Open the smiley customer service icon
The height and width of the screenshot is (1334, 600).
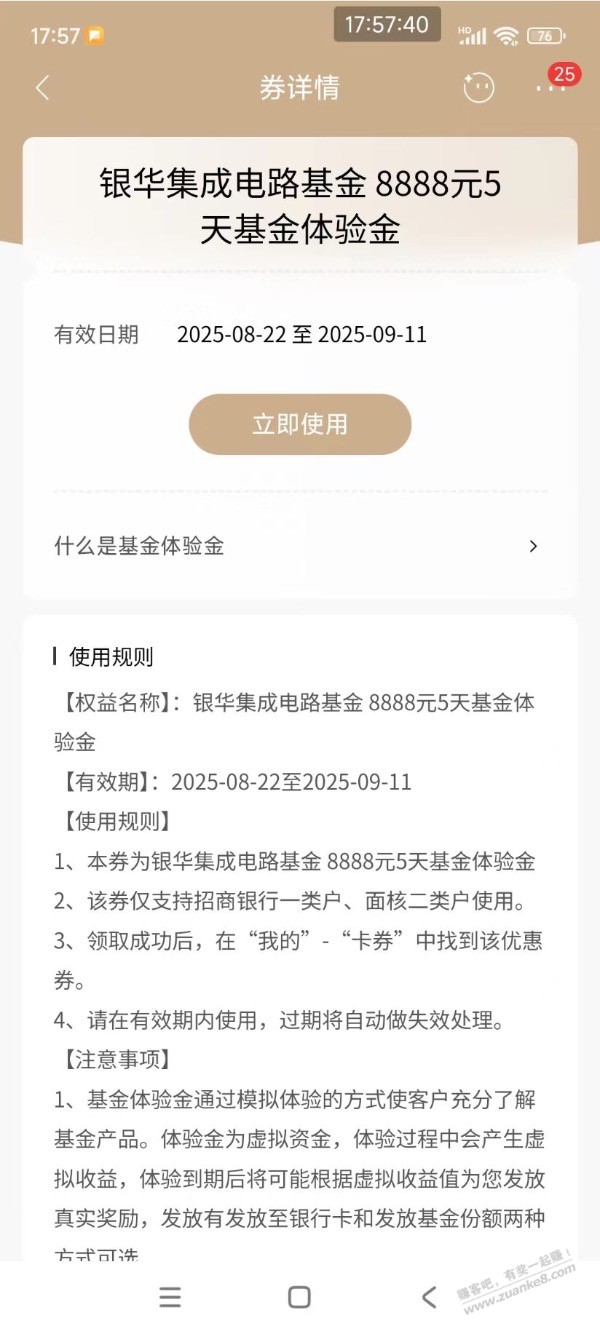point(479,88)
